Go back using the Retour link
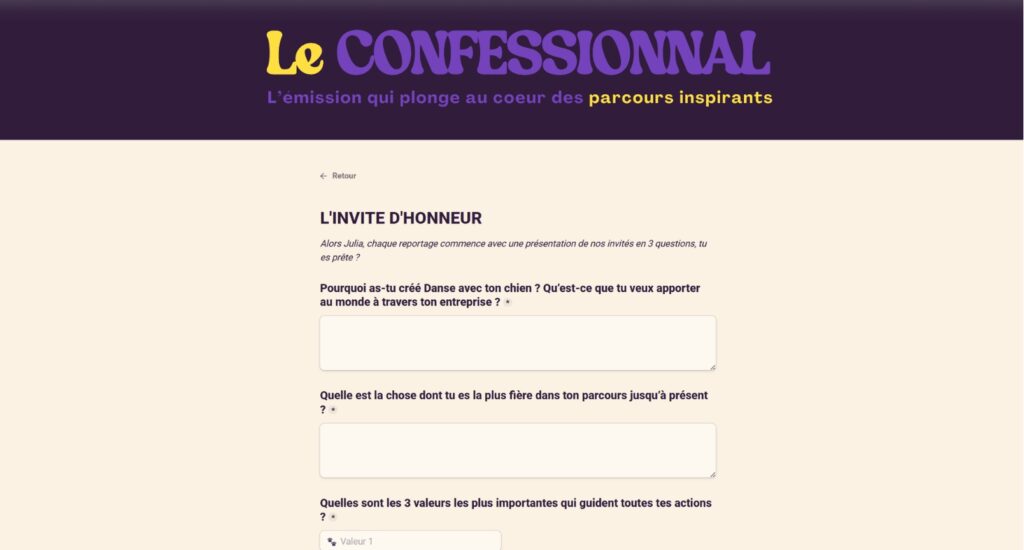The image size is (1024, 550). [338, 176]
